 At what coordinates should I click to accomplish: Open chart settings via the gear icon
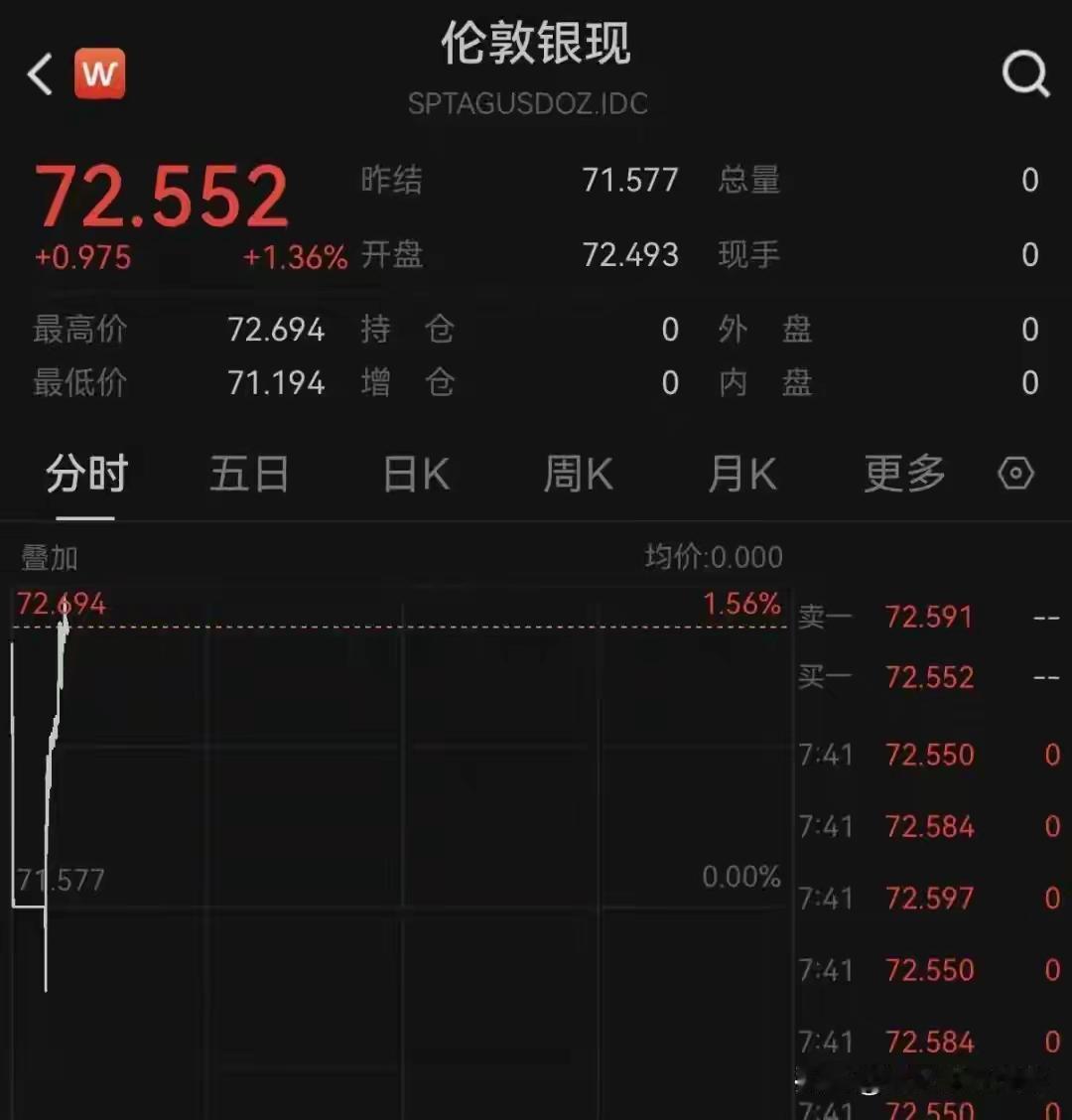click(x=1015, y=474)
